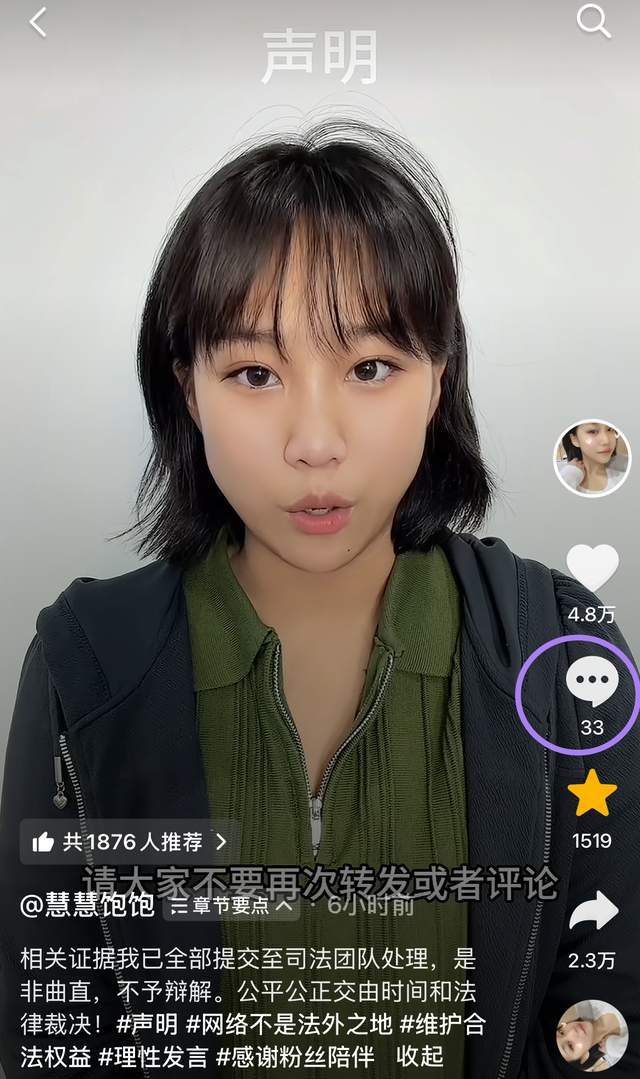Open the comments bubble showing 33

(592, 681)
